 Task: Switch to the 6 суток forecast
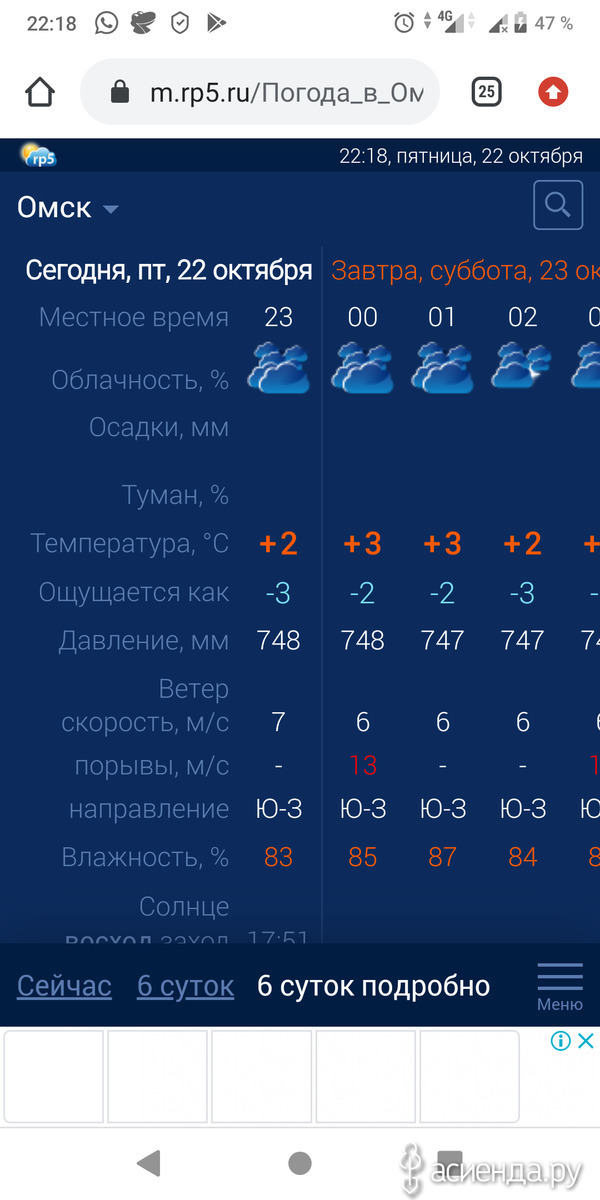click(x=185, y=986)
